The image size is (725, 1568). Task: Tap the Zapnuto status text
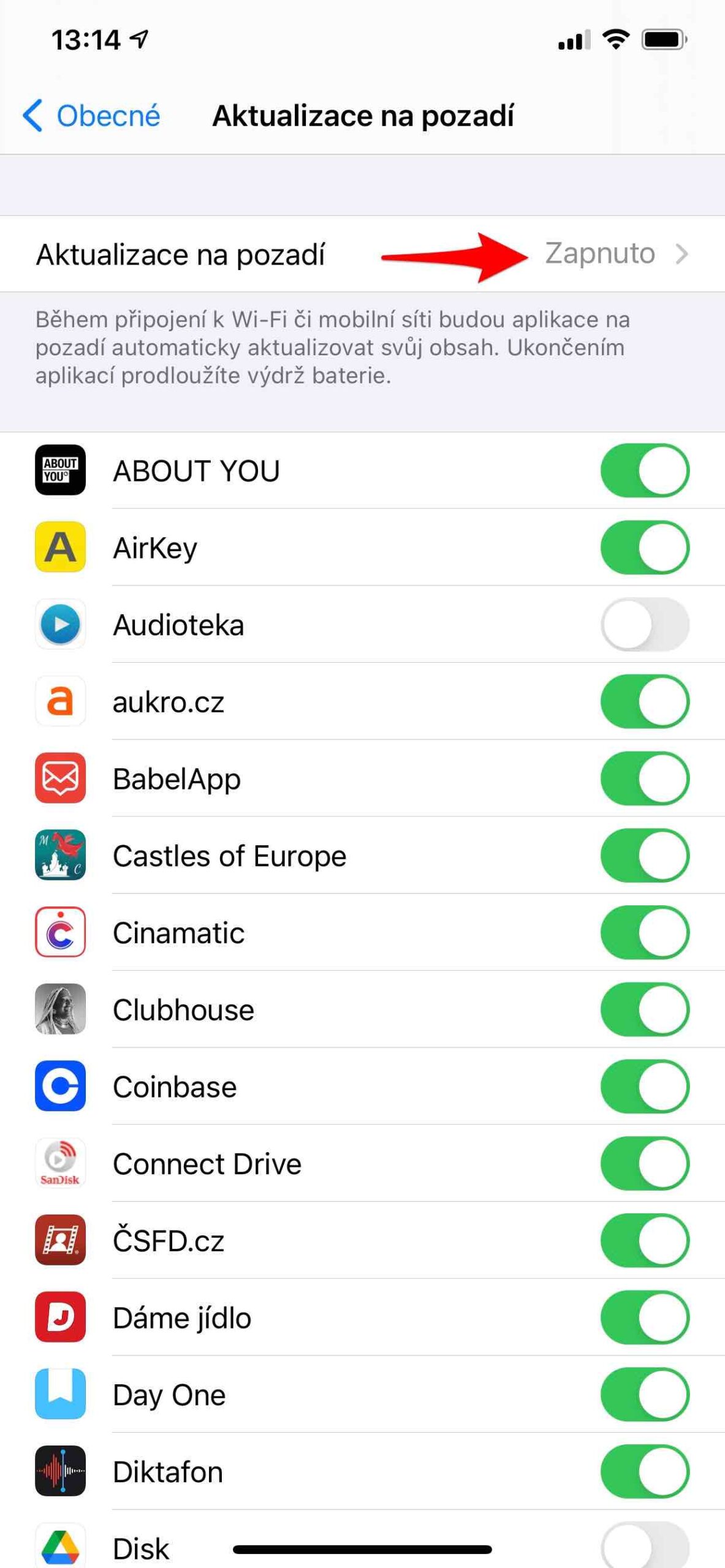(x=601, y=254)
